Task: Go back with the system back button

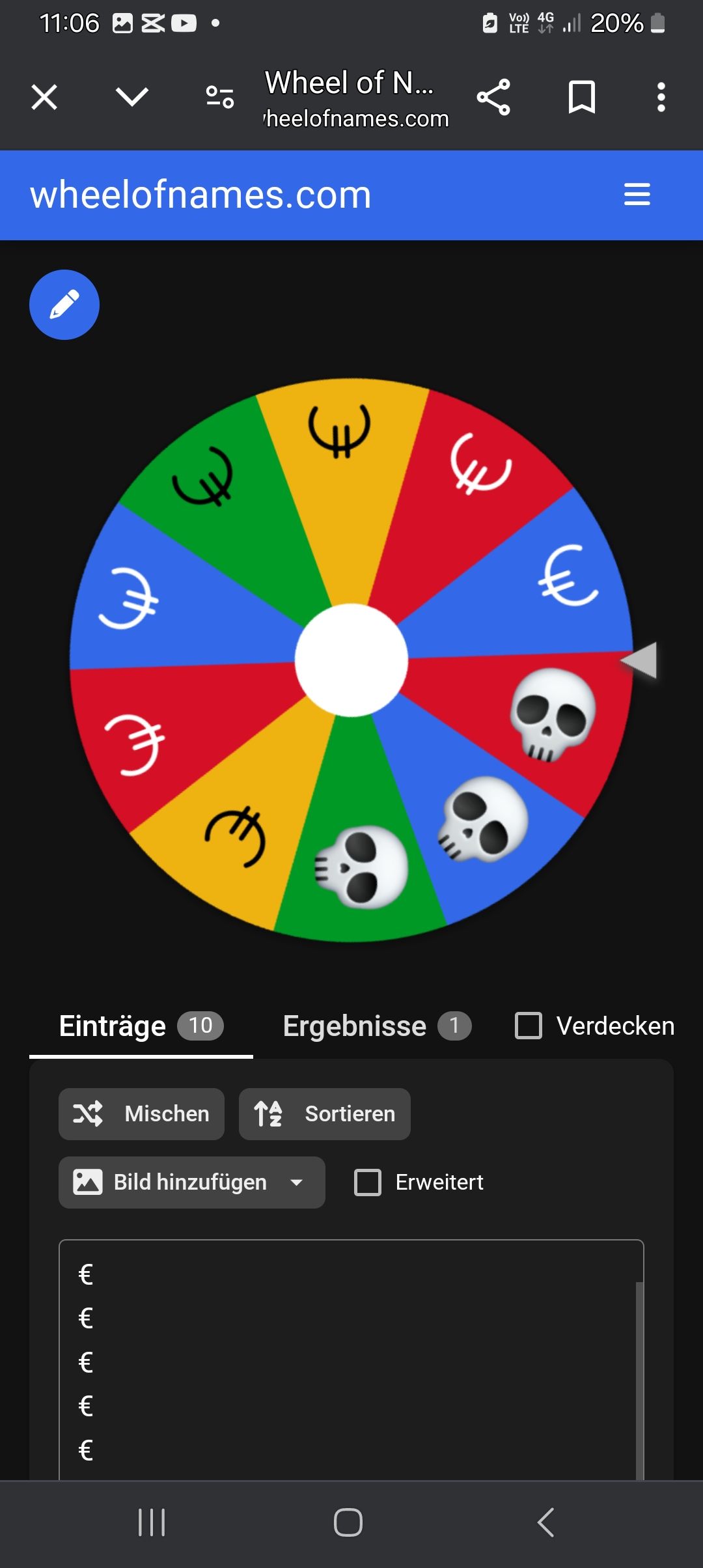Action: pyautogui.click(x=545, y=1522)
